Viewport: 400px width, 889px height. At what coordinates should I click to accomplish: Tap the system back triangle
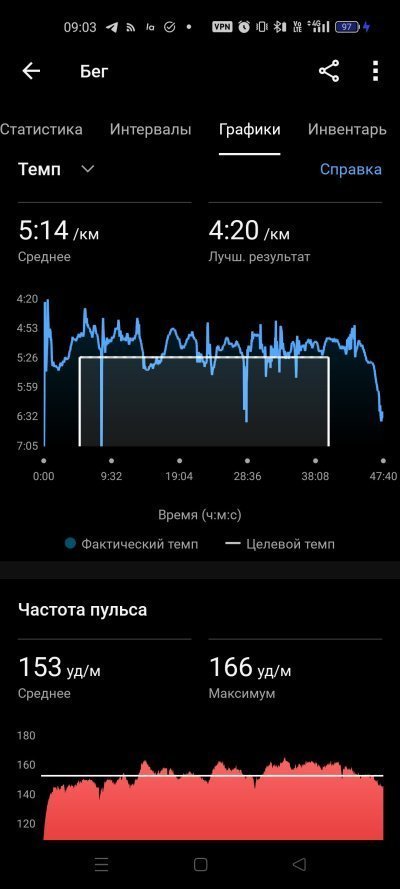point(299,864)
